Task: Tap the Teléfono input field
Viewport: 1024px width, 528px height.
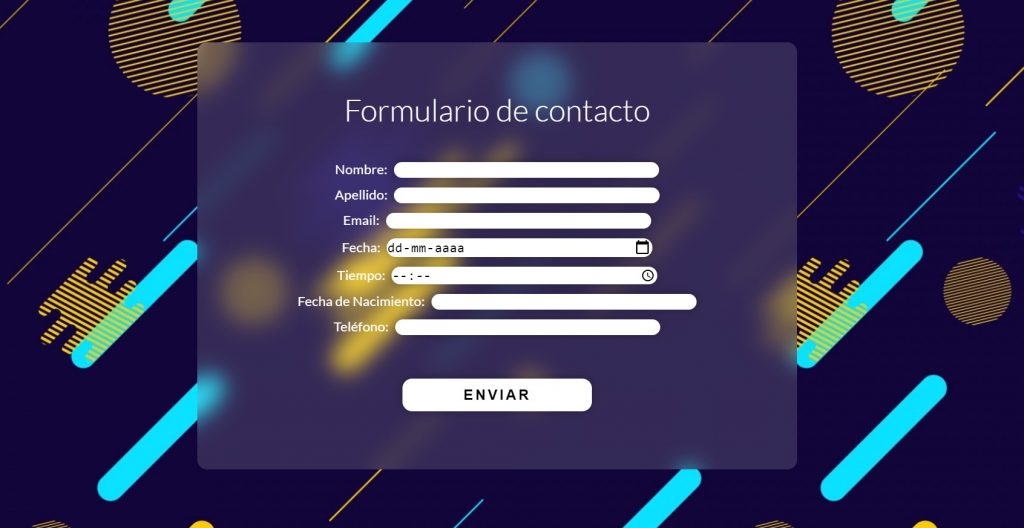Action: pos(527,327)
